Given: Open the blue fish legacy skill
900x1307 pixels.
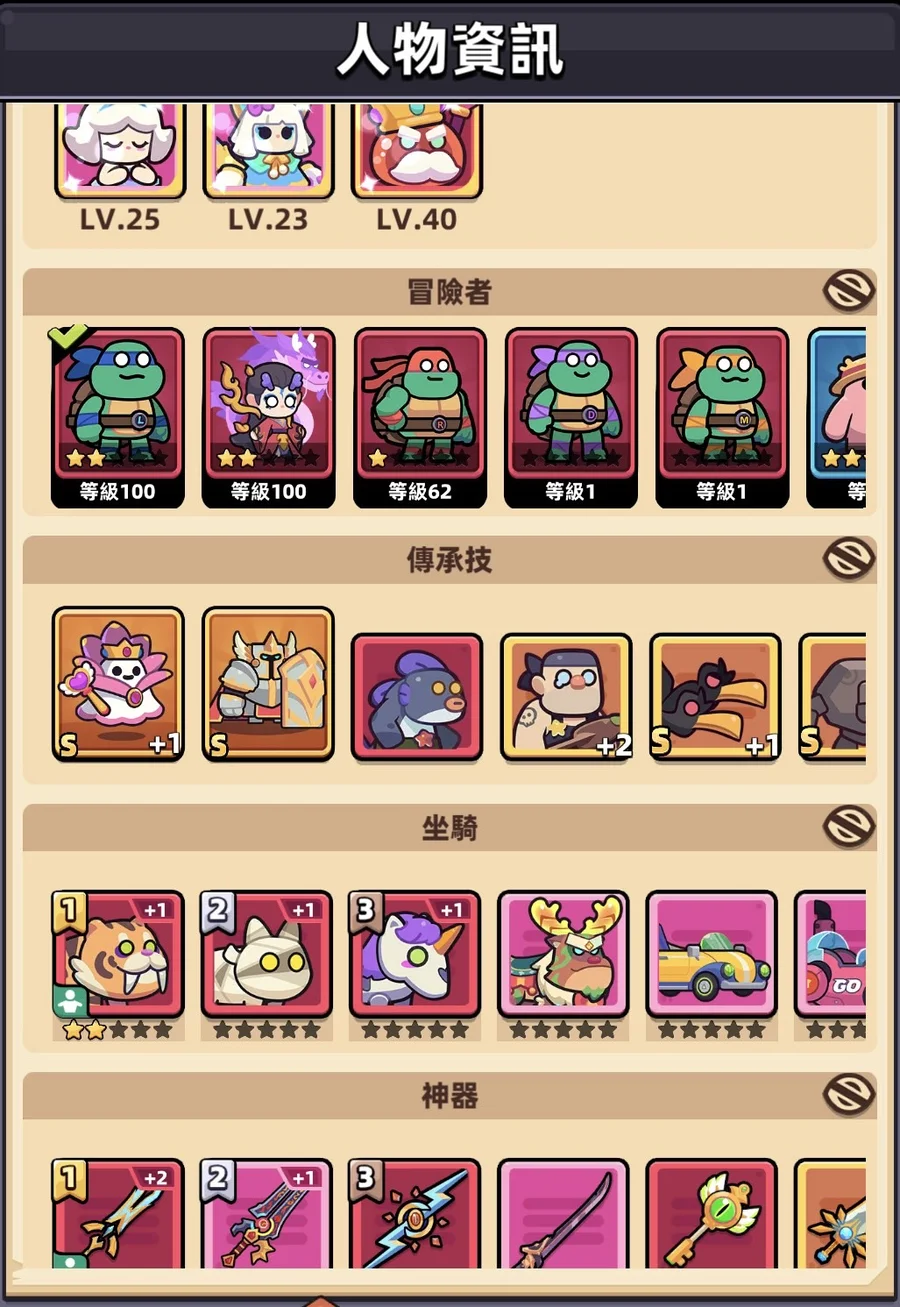Looking at the screenshot, I should coord(417,696).
